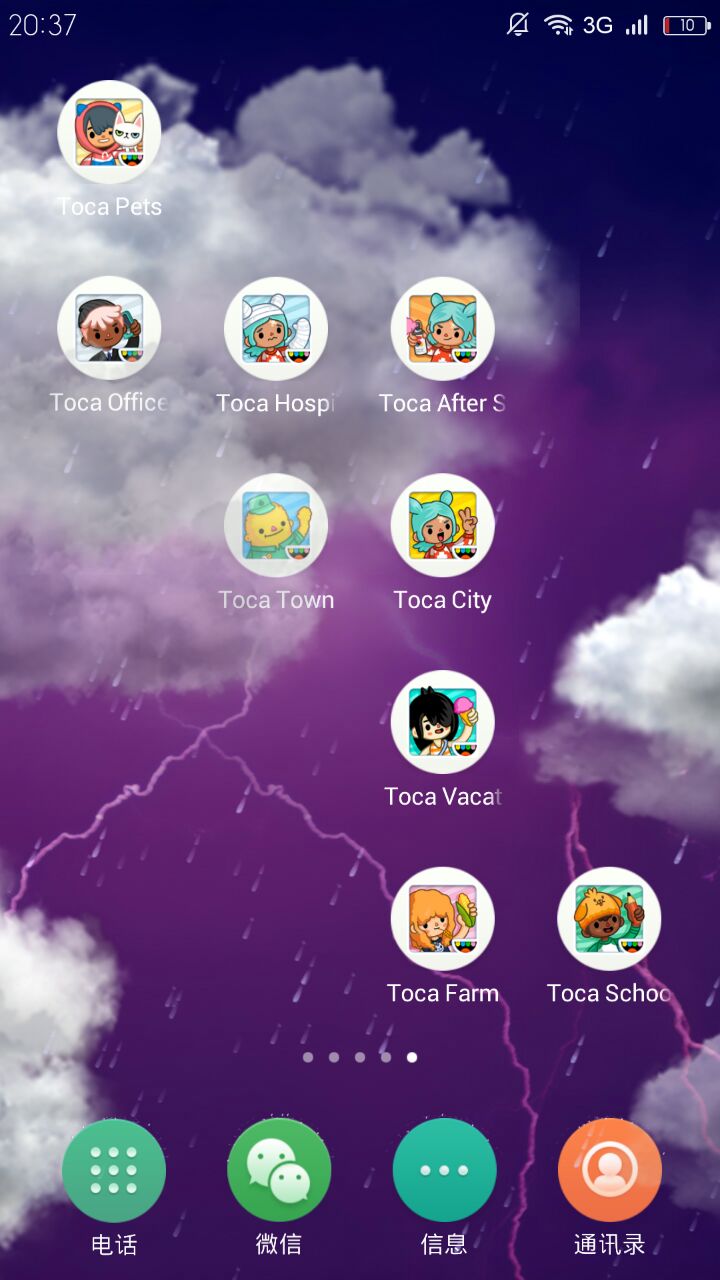Open the Toca School app

coord(609,918)
